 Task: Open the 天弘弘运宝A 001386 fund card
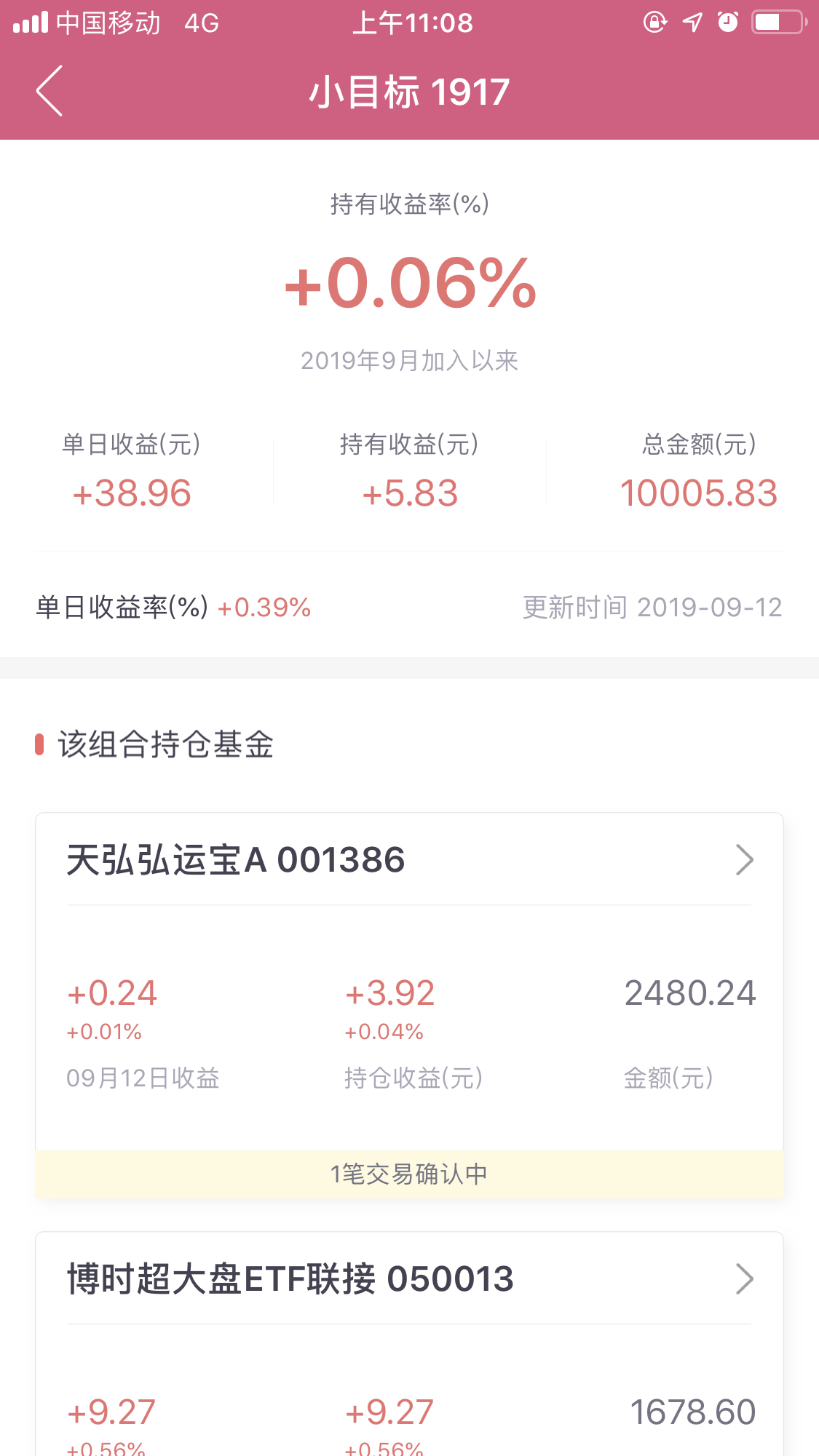pos(409,859)
